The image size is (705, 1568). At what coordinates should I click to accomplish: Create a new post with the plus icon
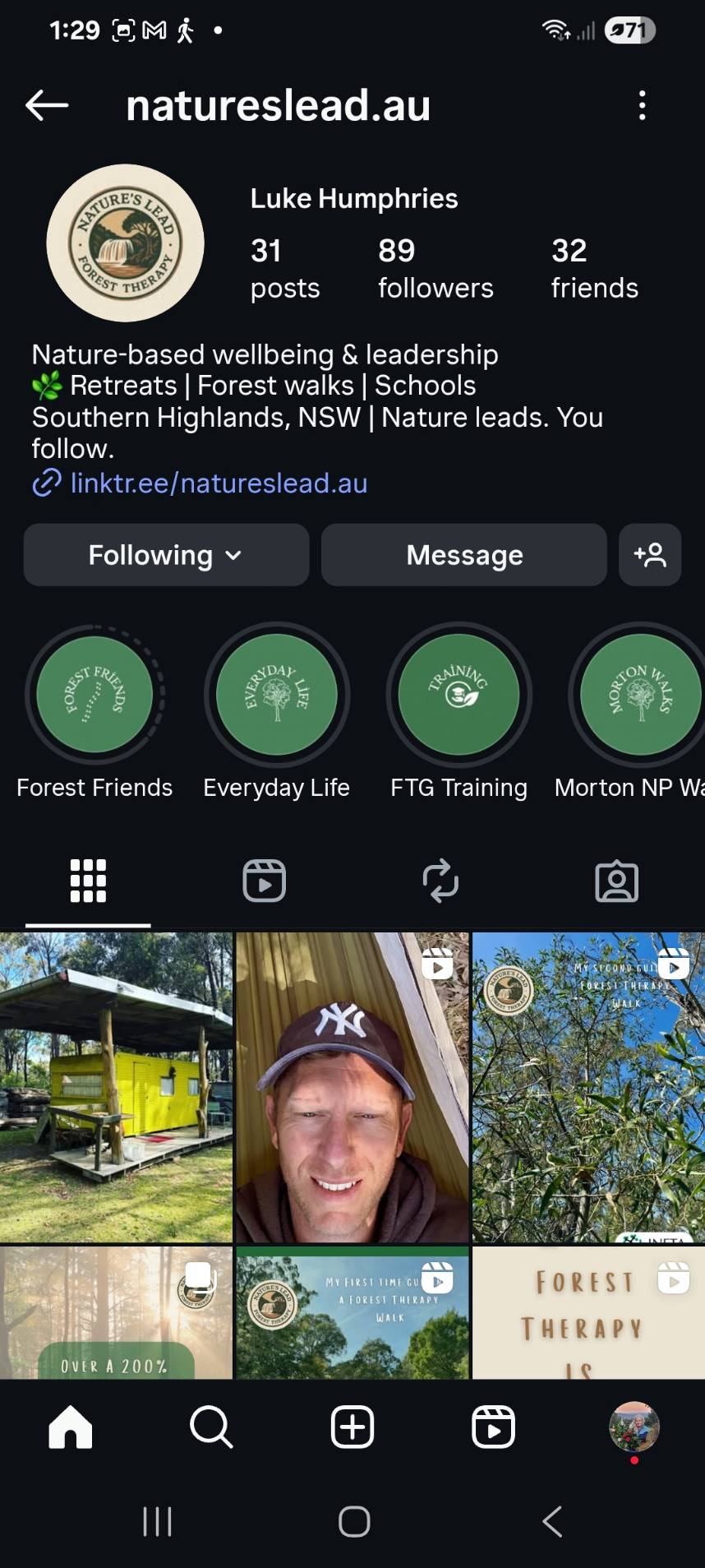pyautogui.click(x=352, y=1427)
